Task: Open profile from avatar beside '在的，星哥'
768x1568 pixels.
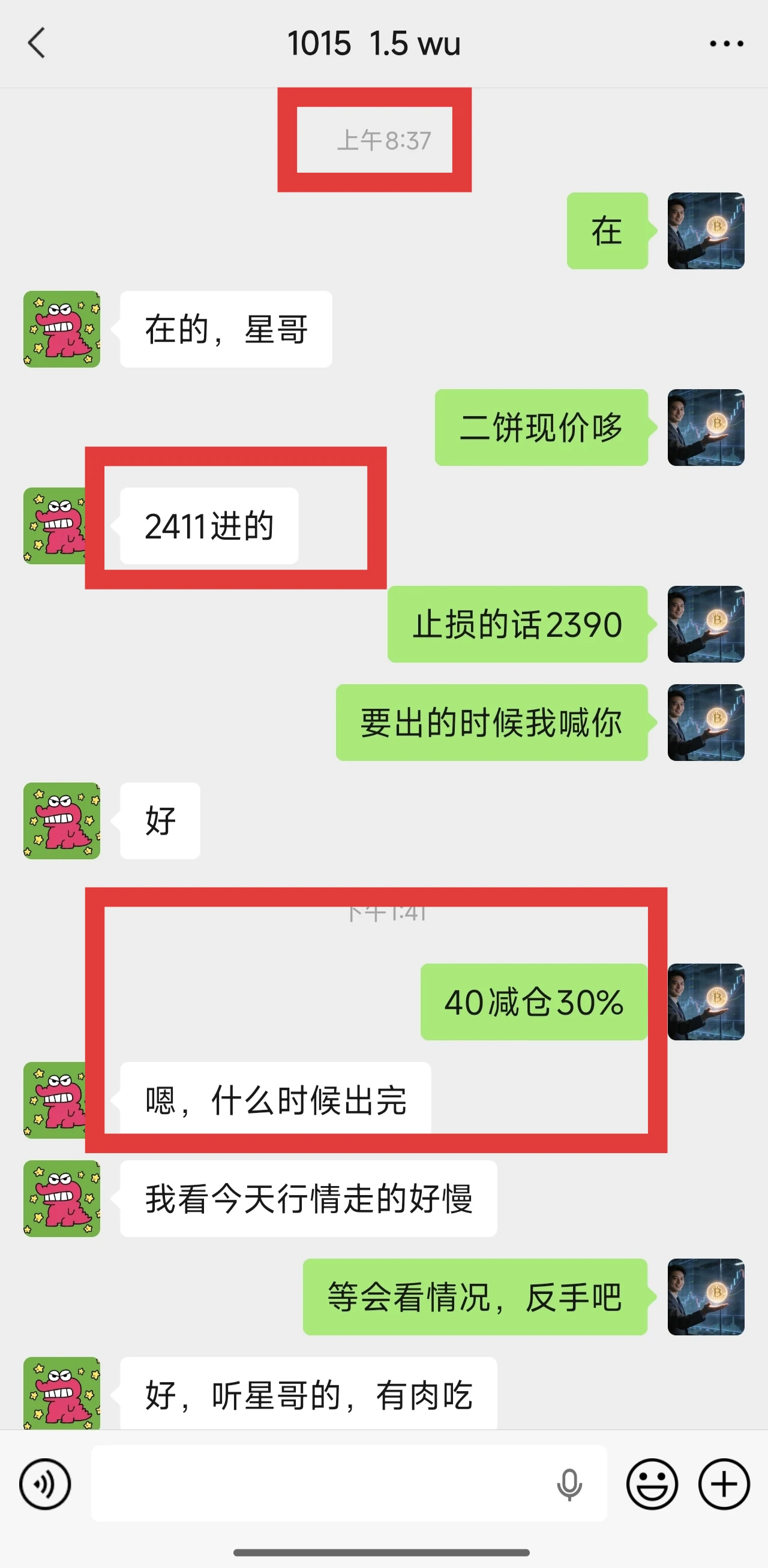Action: click(62, 329)
